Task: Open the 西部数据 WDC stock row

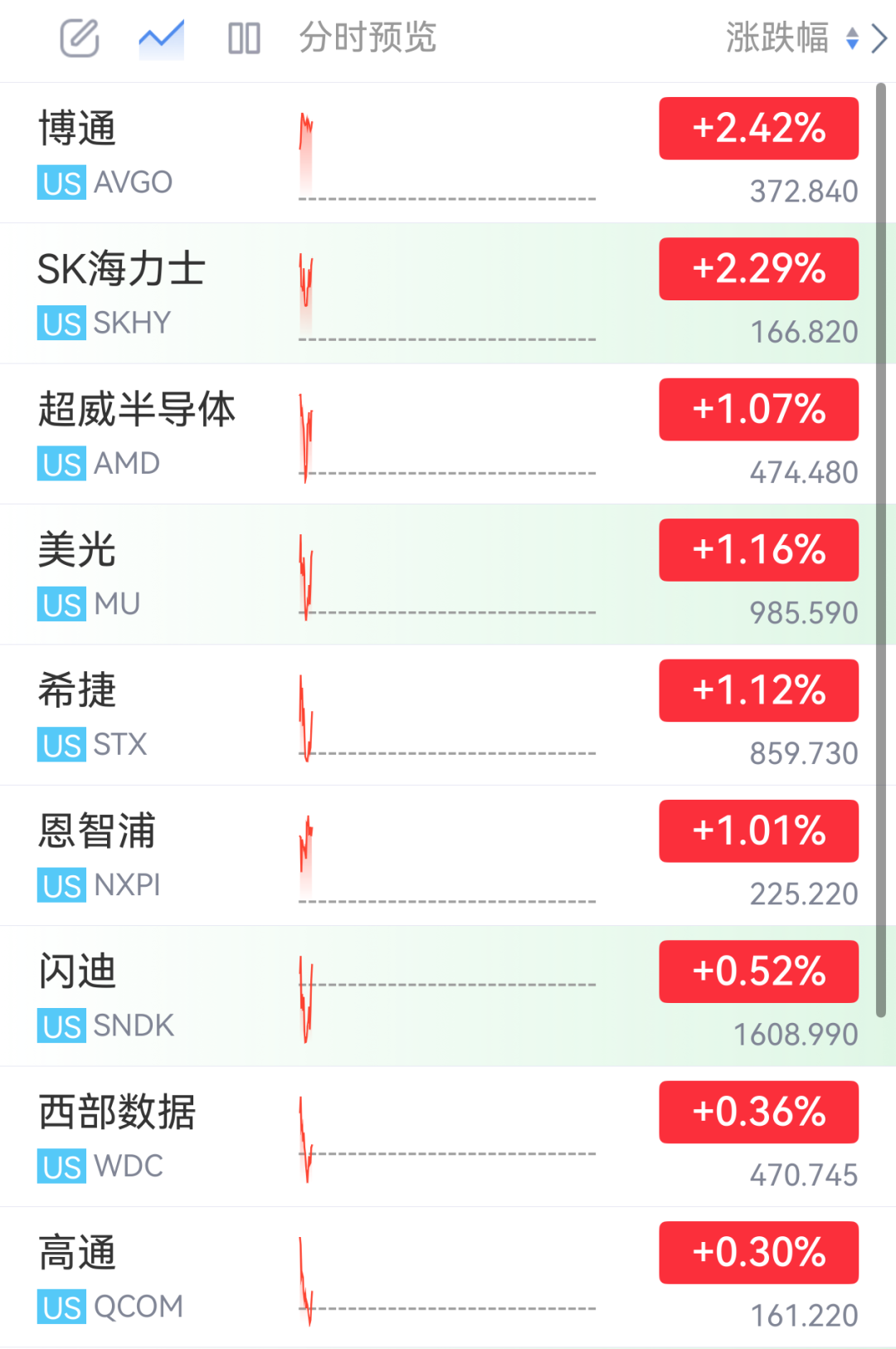Action: (448, 1137)
